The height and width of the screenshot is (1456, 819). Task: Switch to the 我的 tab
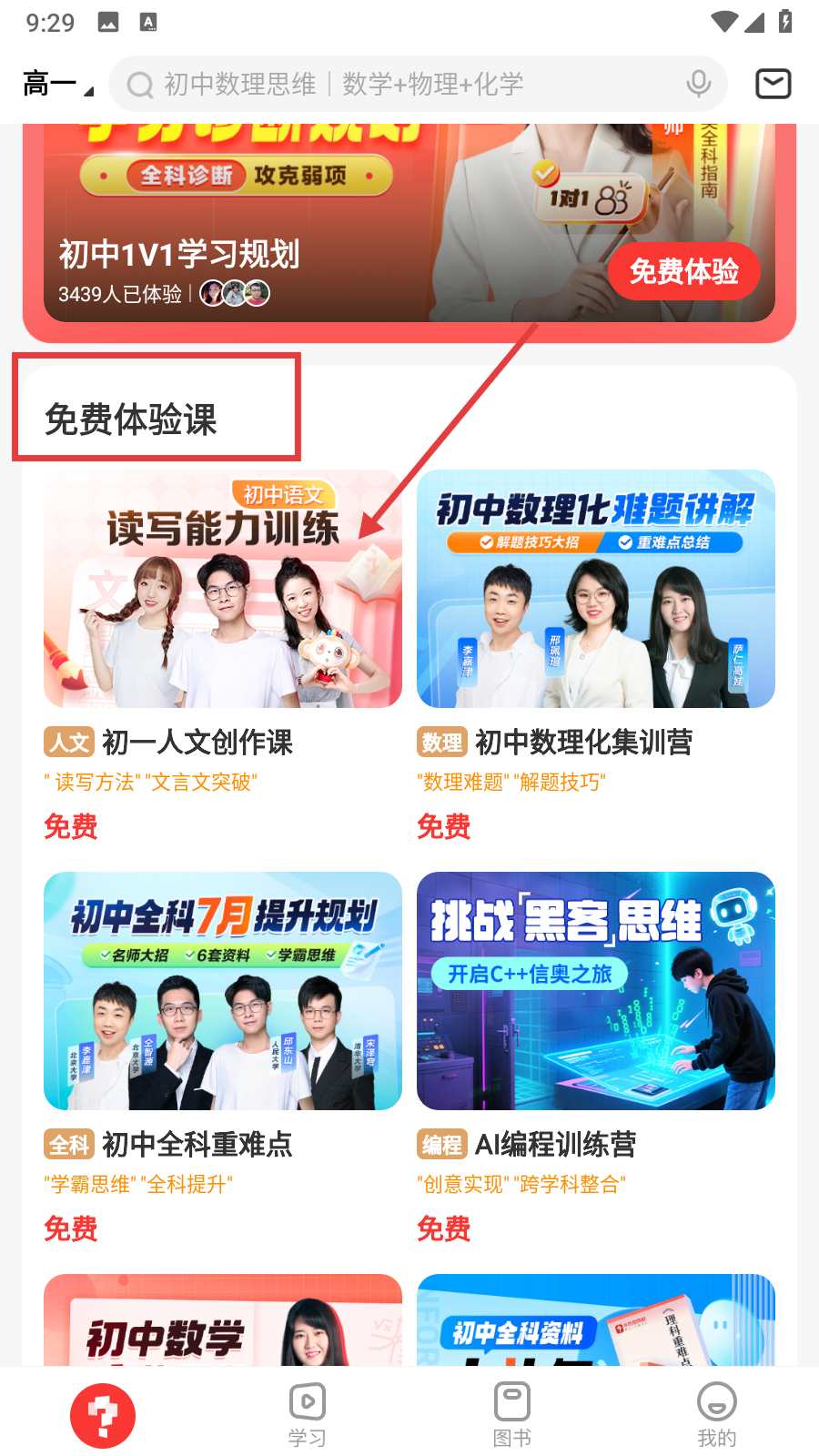click(x=716, y=1416)
